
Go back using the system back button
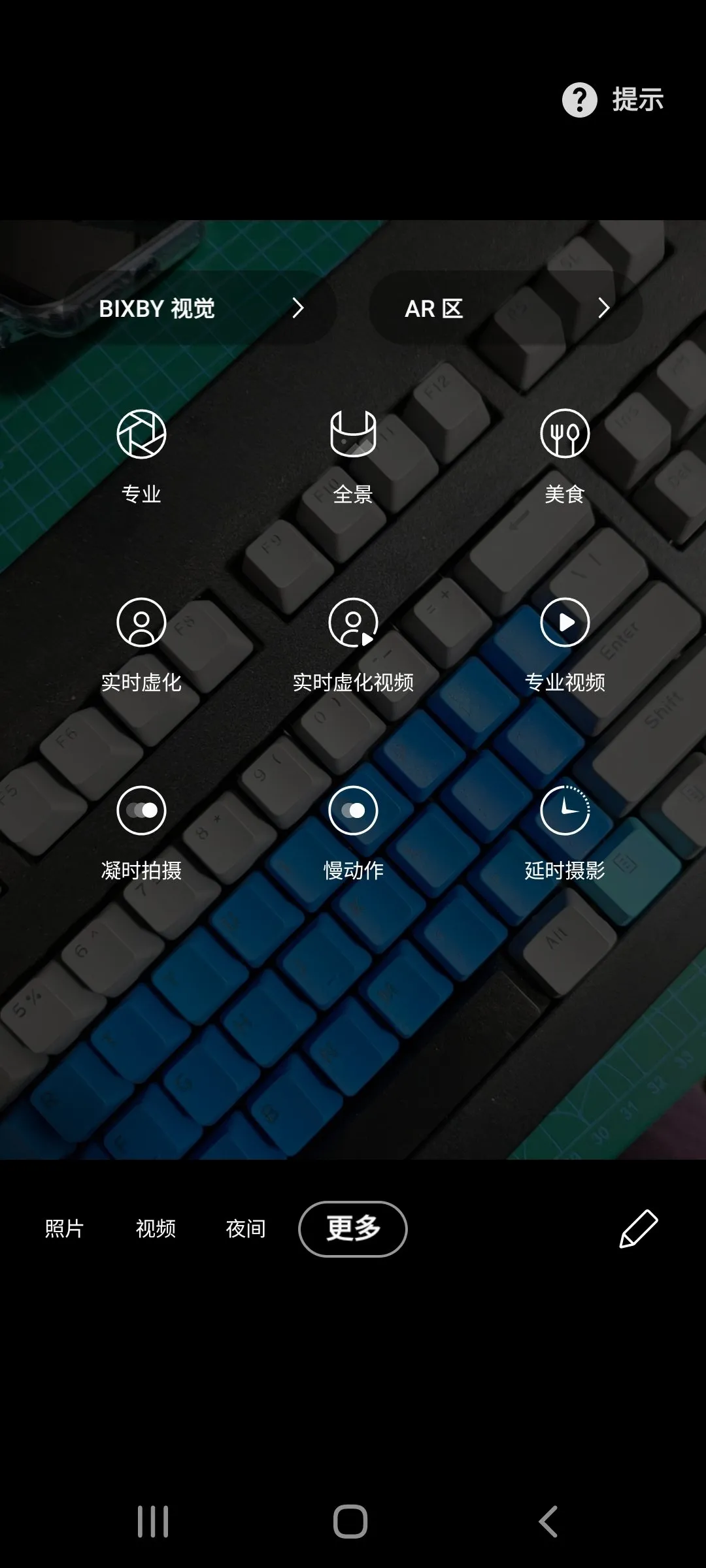point(548,1521)
